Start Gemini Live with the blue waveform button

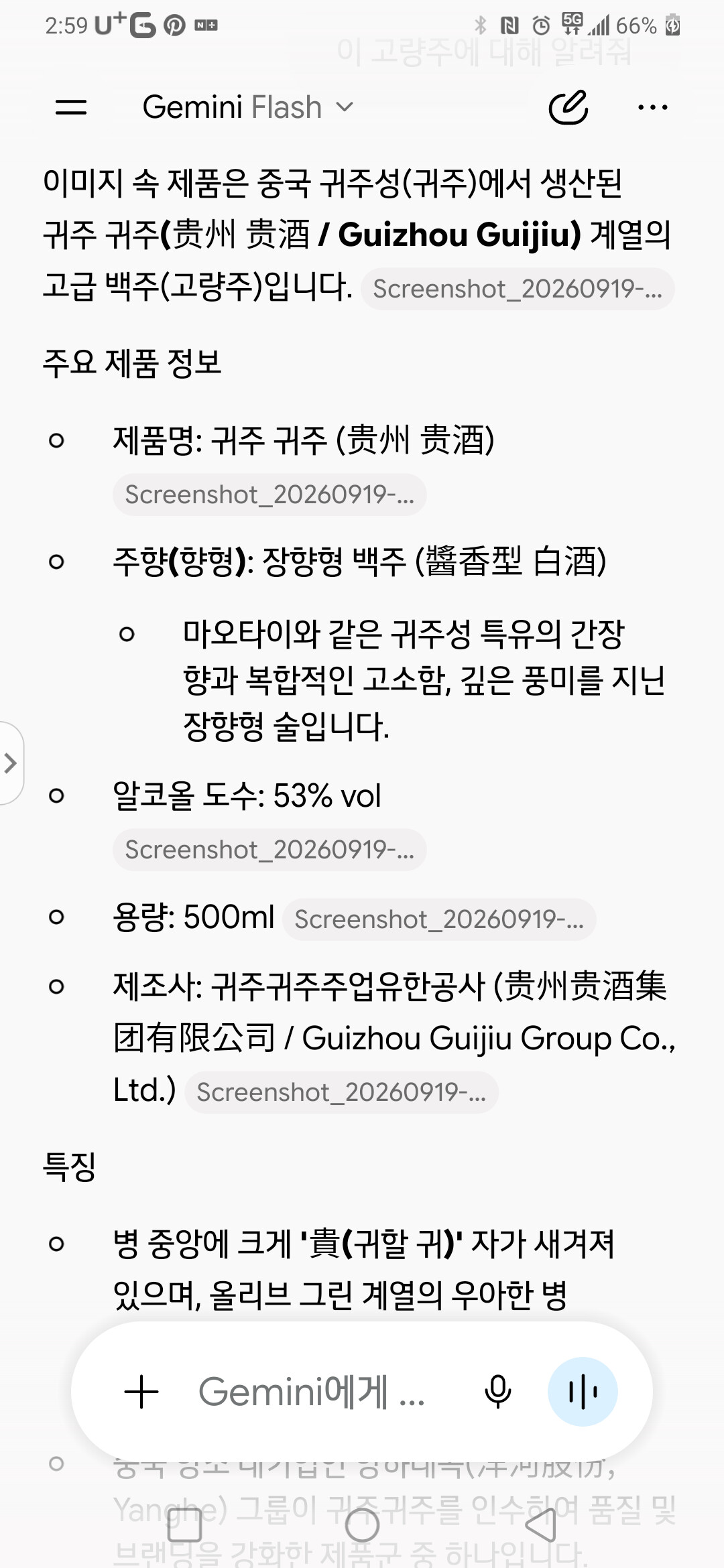click(583, 1392)
